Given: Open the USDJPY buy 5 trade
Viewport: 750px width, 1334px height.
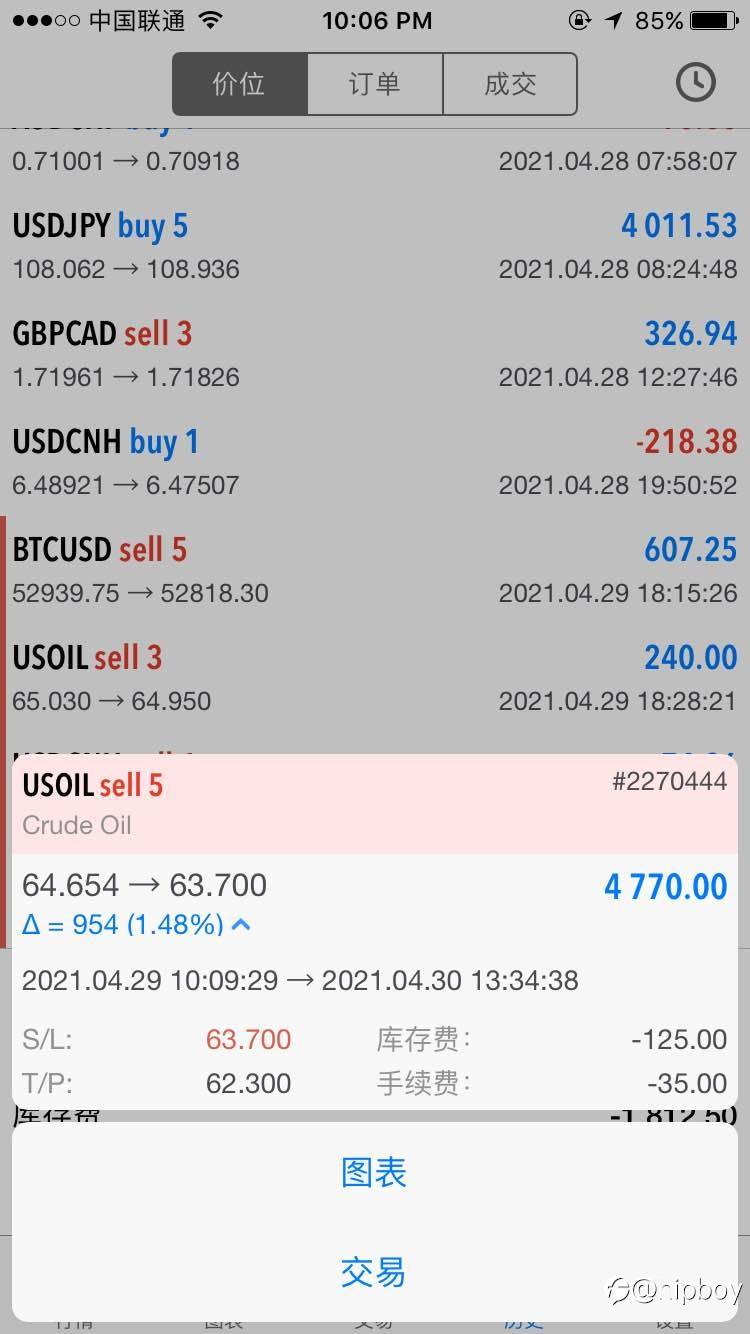Looking at the screenshot, I should 374,245.
